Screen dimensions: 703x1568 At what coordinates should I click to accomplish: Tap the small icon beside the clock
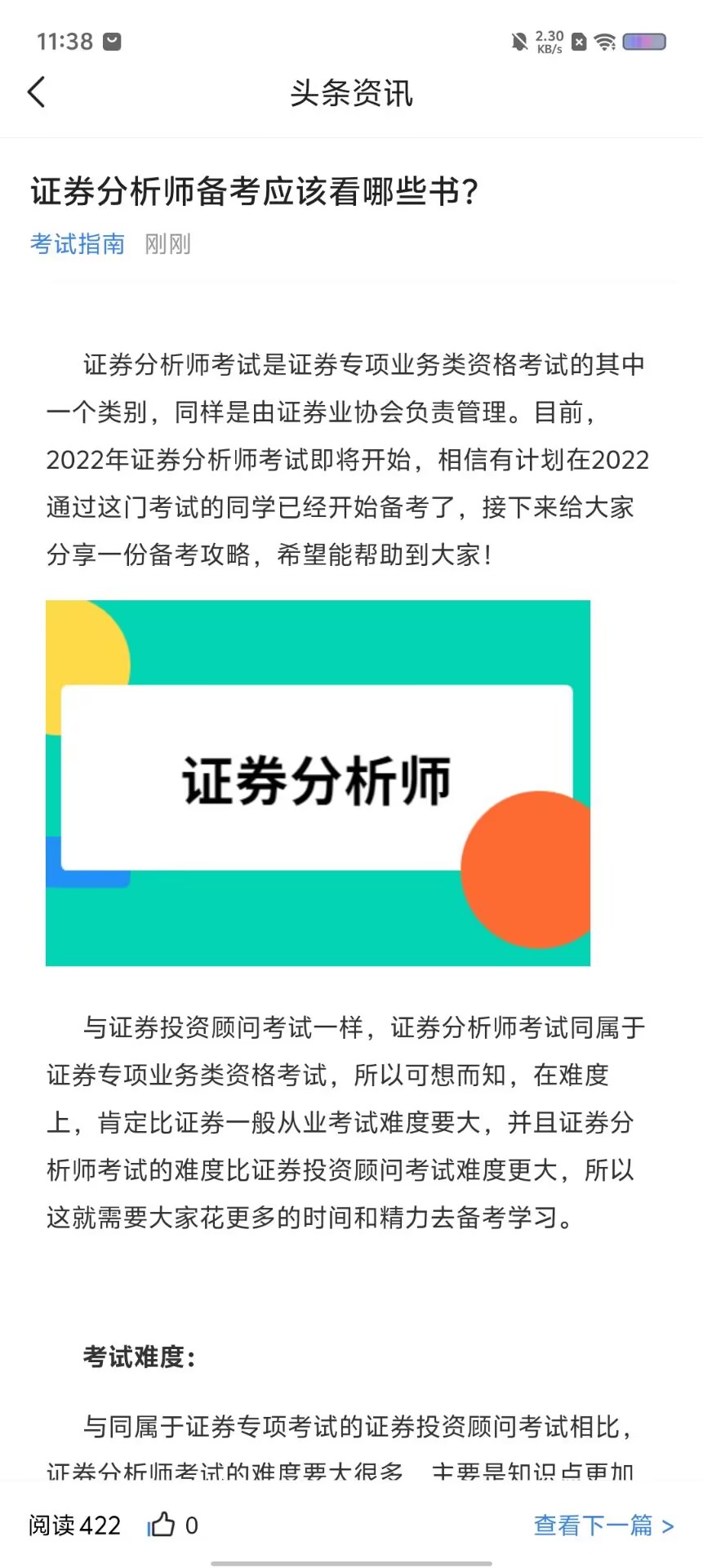coord(111,41)
